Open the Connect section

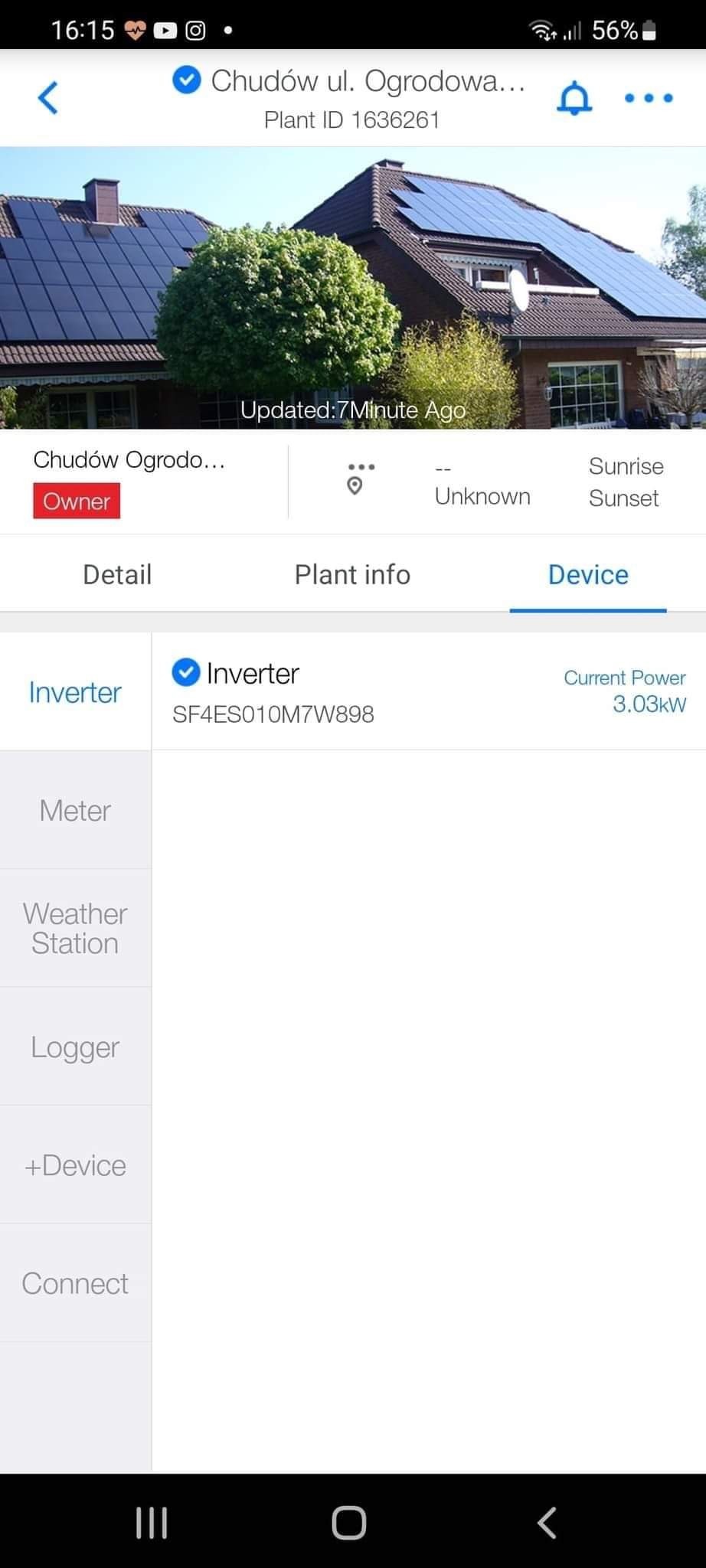(75, 1283)
